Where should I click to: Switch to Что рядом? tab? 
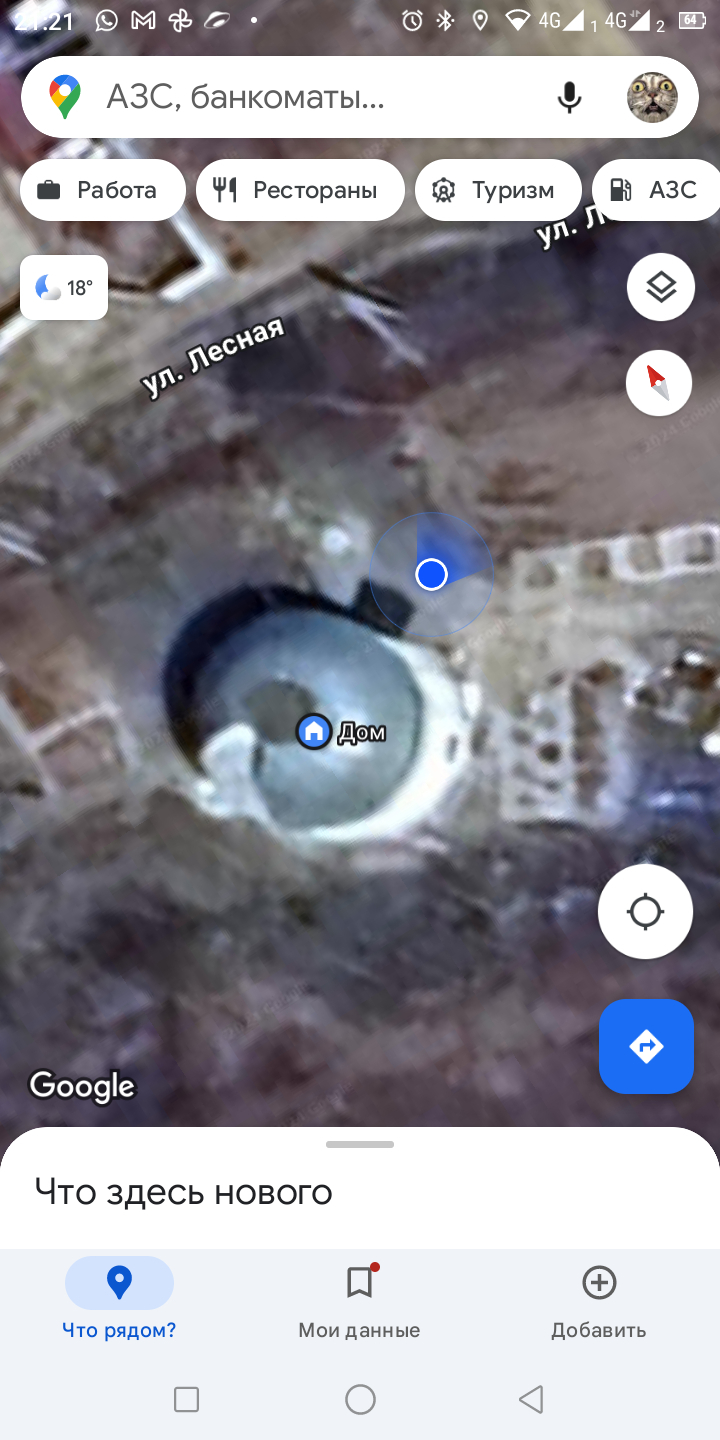[119, 1300]
